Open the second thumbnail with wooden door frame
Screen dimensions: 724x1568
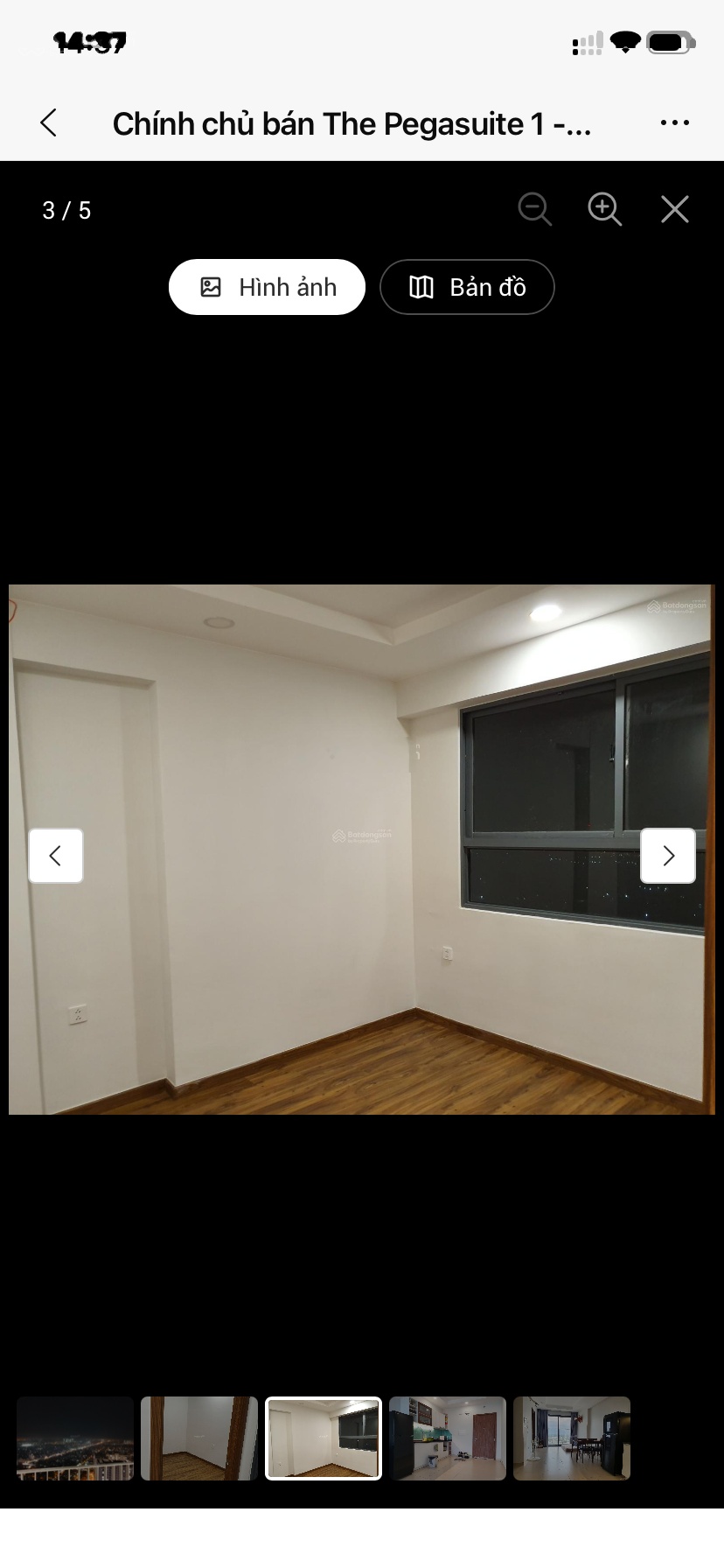pos(199,1438)
